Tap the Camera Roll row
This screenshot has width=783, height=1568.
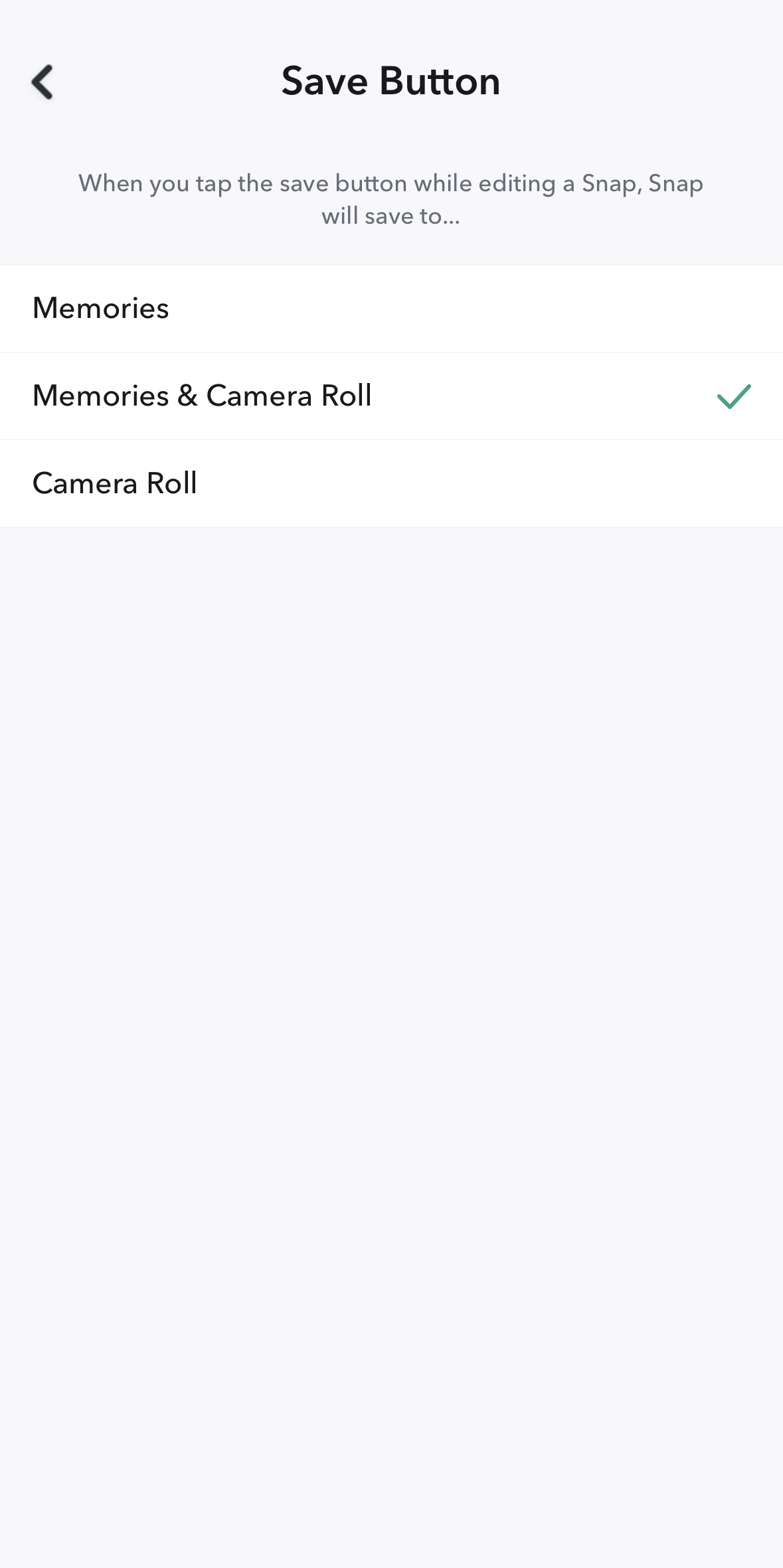click(266, 483)
